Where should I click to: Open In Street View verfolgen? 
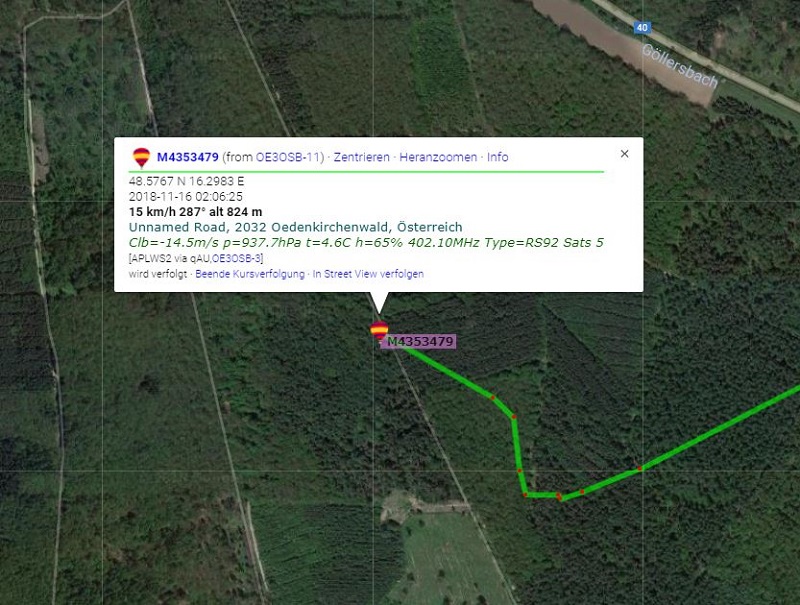[x=369, y=273]
